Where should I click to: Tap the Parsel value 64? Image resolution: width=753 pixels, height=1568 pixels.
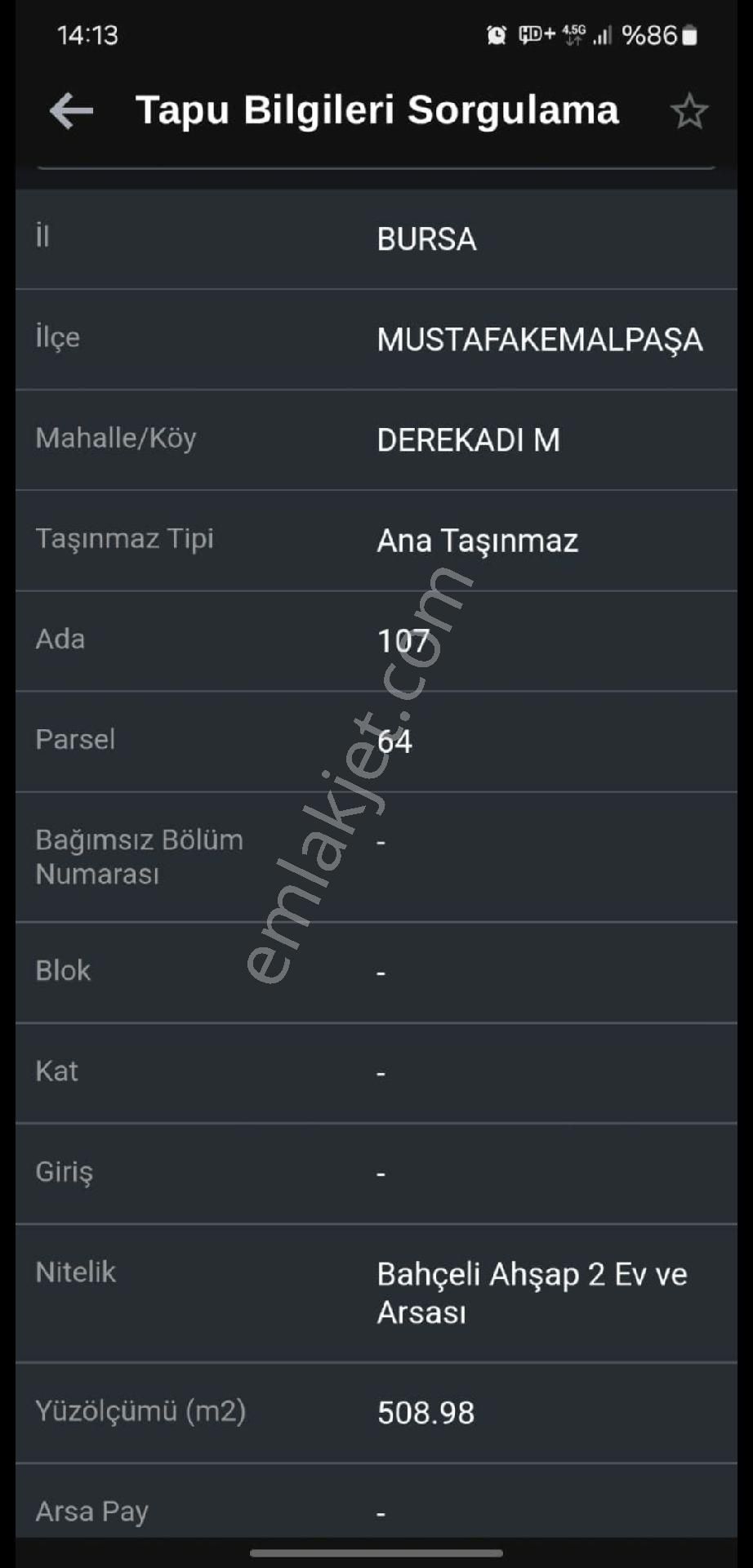click(x=396, y=742)
